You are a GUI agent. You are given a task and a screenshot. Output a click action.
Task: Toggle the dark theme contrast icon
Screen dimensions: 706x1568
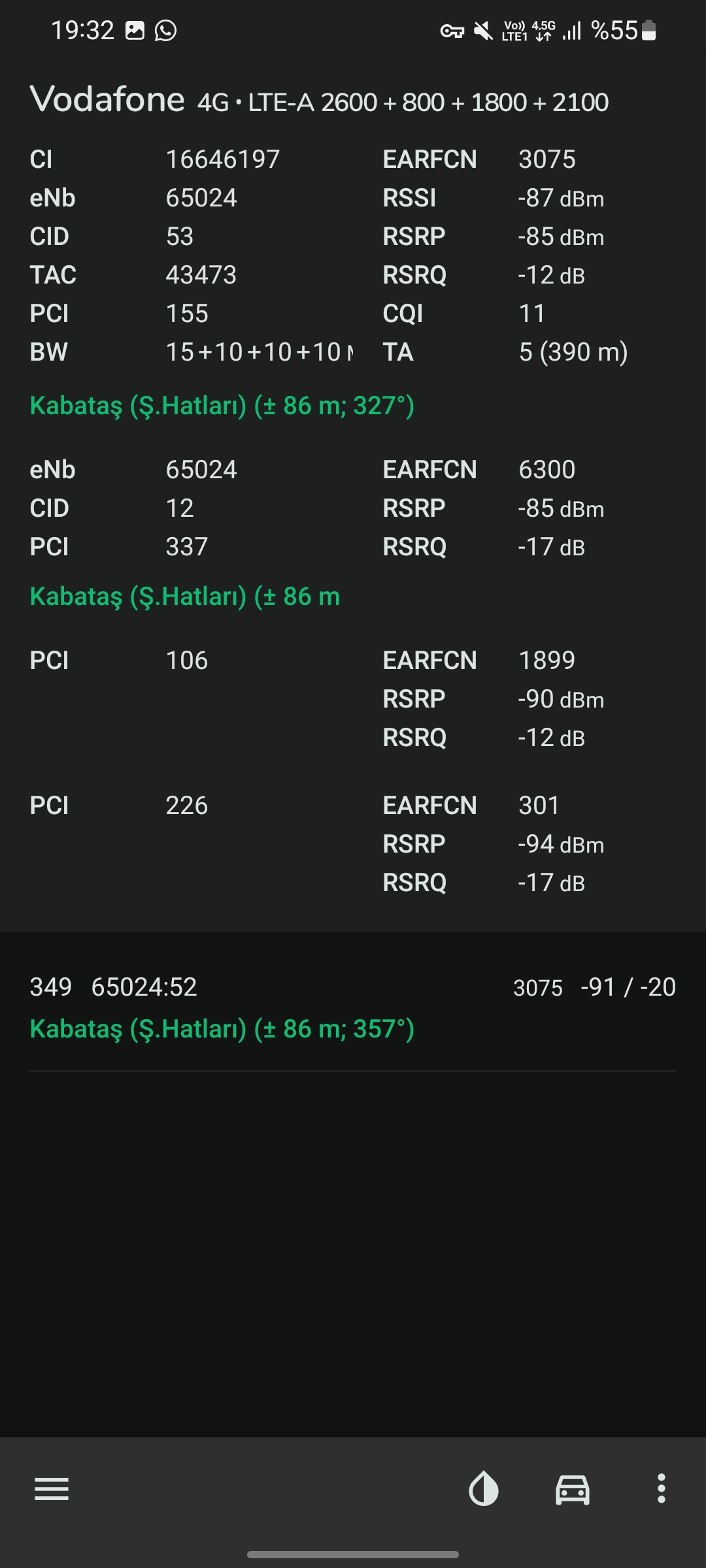(484, 1489)
